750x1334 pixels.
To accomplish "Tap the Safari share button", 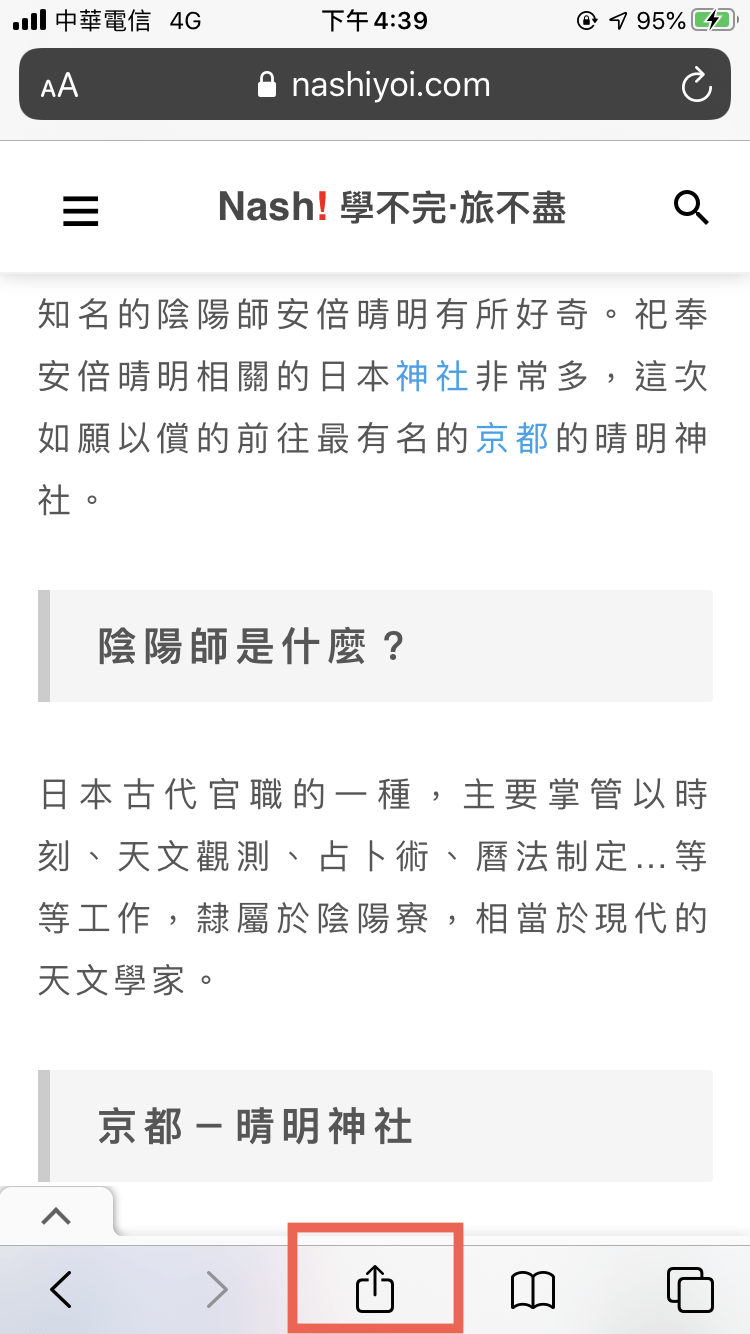I will tap(375, 1289).
